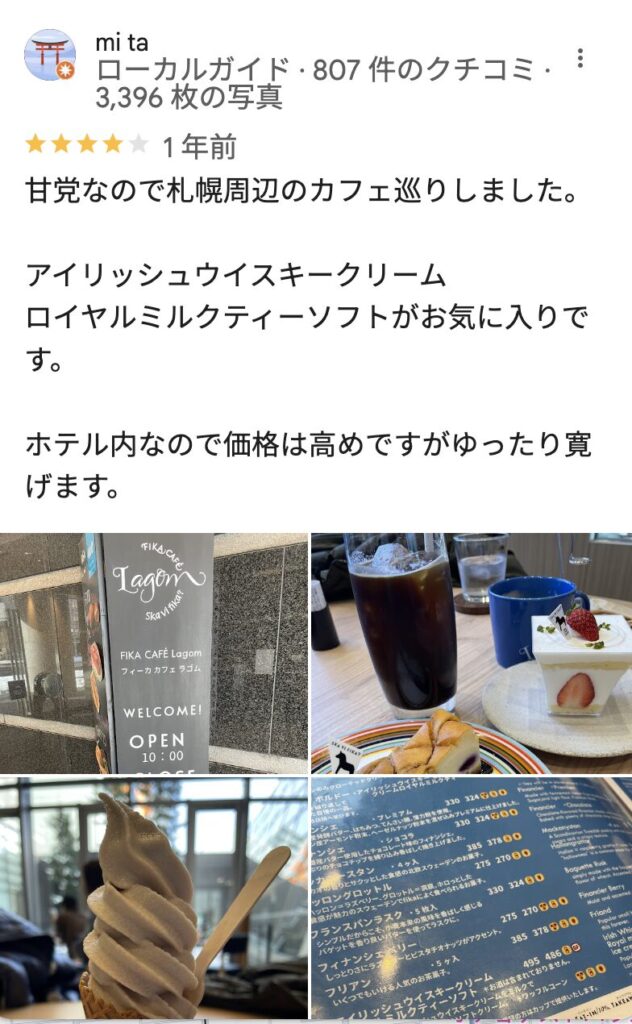View reviewer name mi ta's profile
The height and width of the screenshot is (1024, 632).
(x=121, y=42)
